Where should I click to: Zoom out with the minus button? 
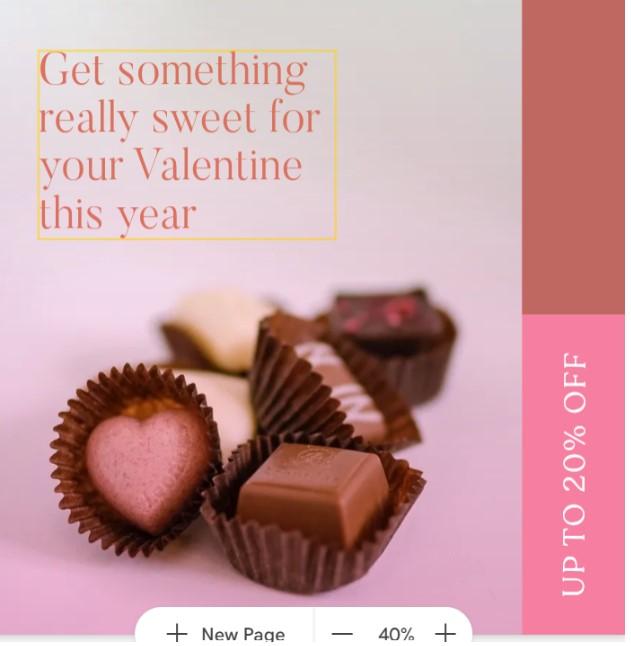click(342, 633)
